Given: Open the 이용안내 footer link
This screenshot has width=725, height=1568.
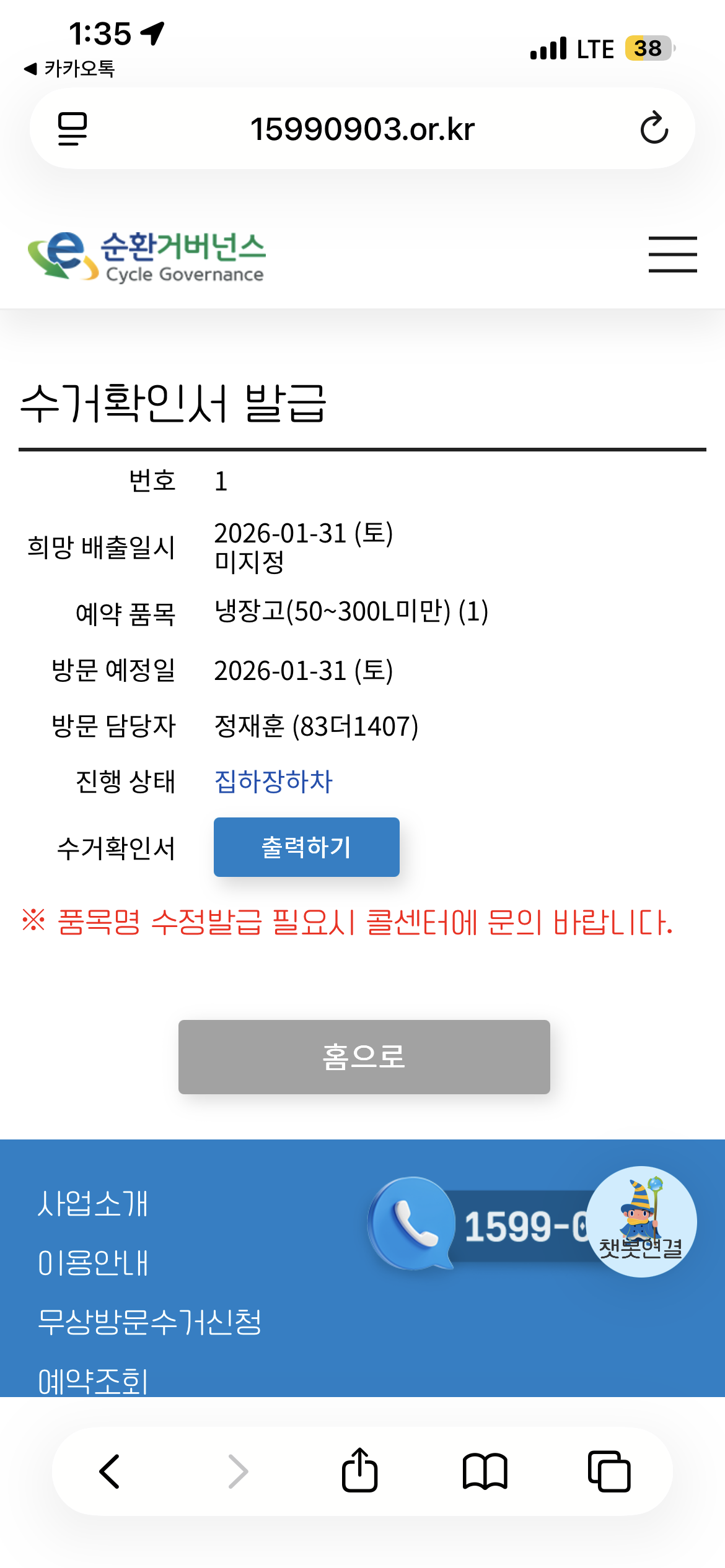Looking at the screenshot, I should 93,1263.
